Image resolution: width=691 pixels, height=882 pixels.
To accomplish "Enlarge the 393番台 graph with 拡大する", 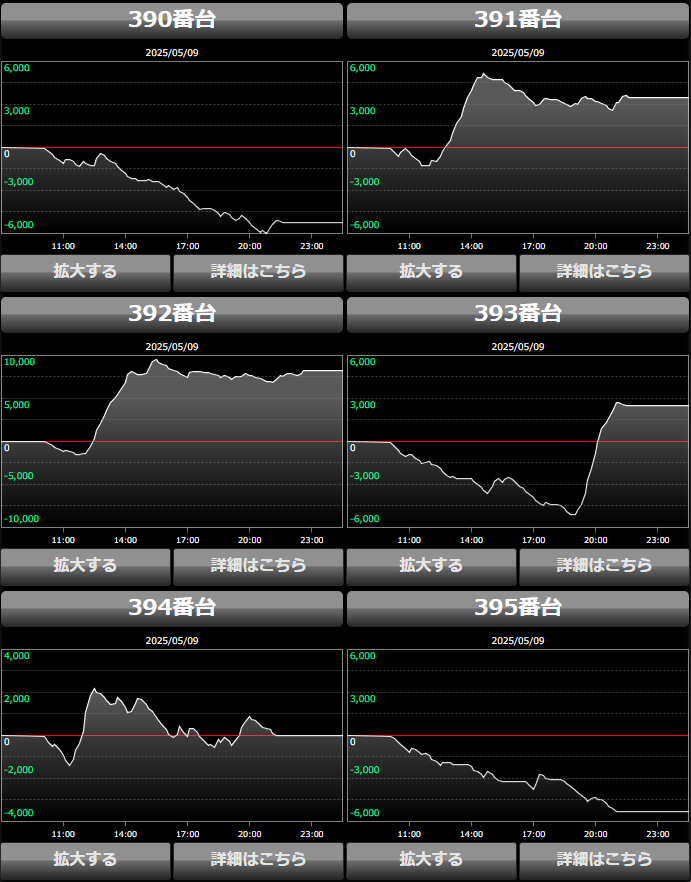I will [x=431, y=565].
